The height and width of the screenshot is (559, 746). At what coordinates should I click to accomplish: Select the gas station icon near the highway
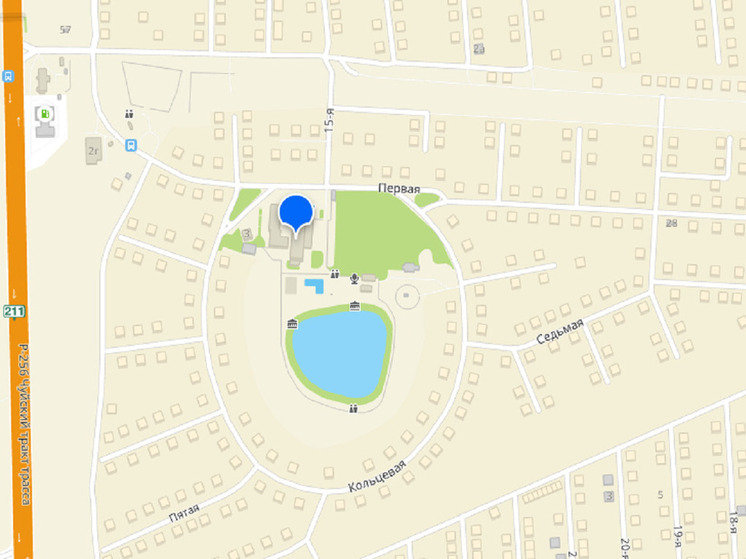[x=46, y=113]
